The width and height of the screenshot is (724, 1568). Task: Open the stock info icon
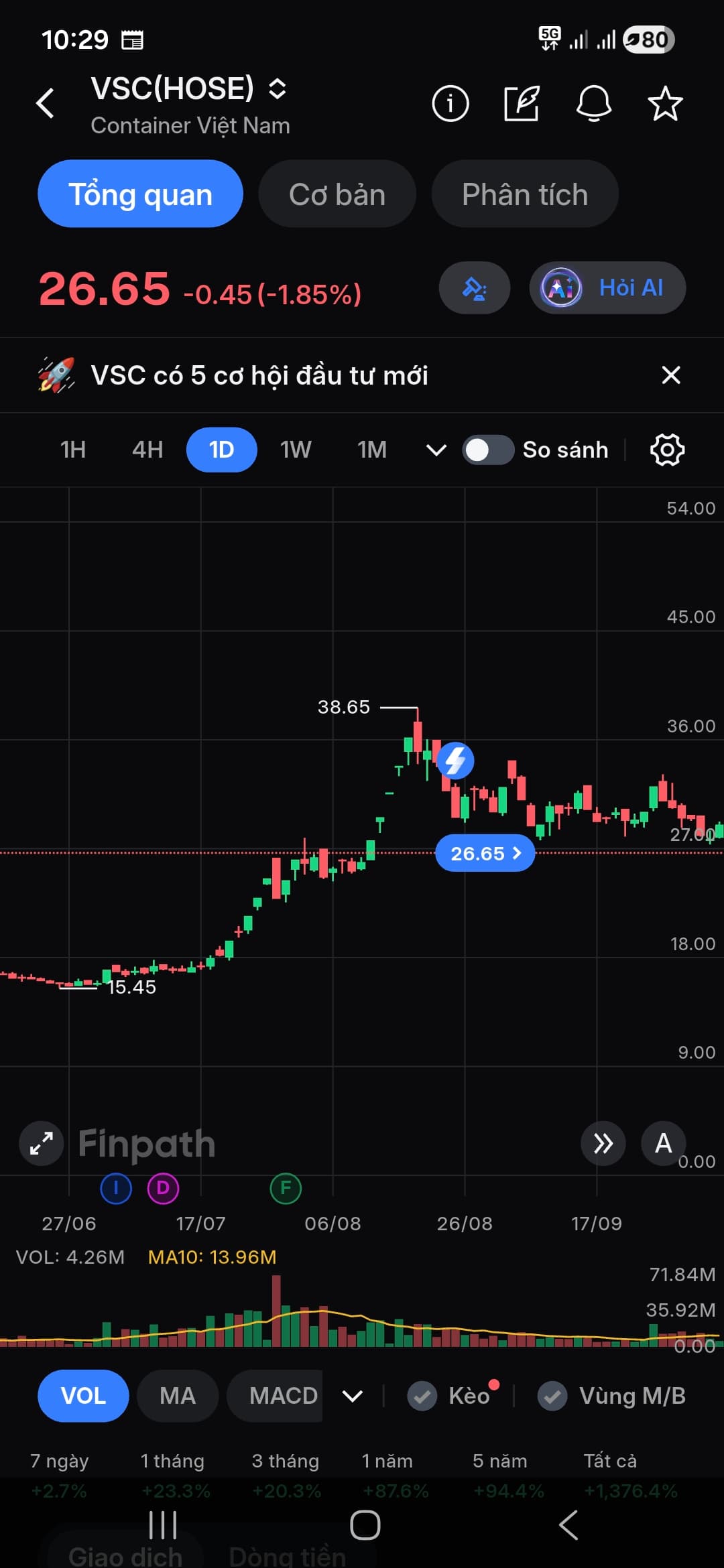point(450,104)
